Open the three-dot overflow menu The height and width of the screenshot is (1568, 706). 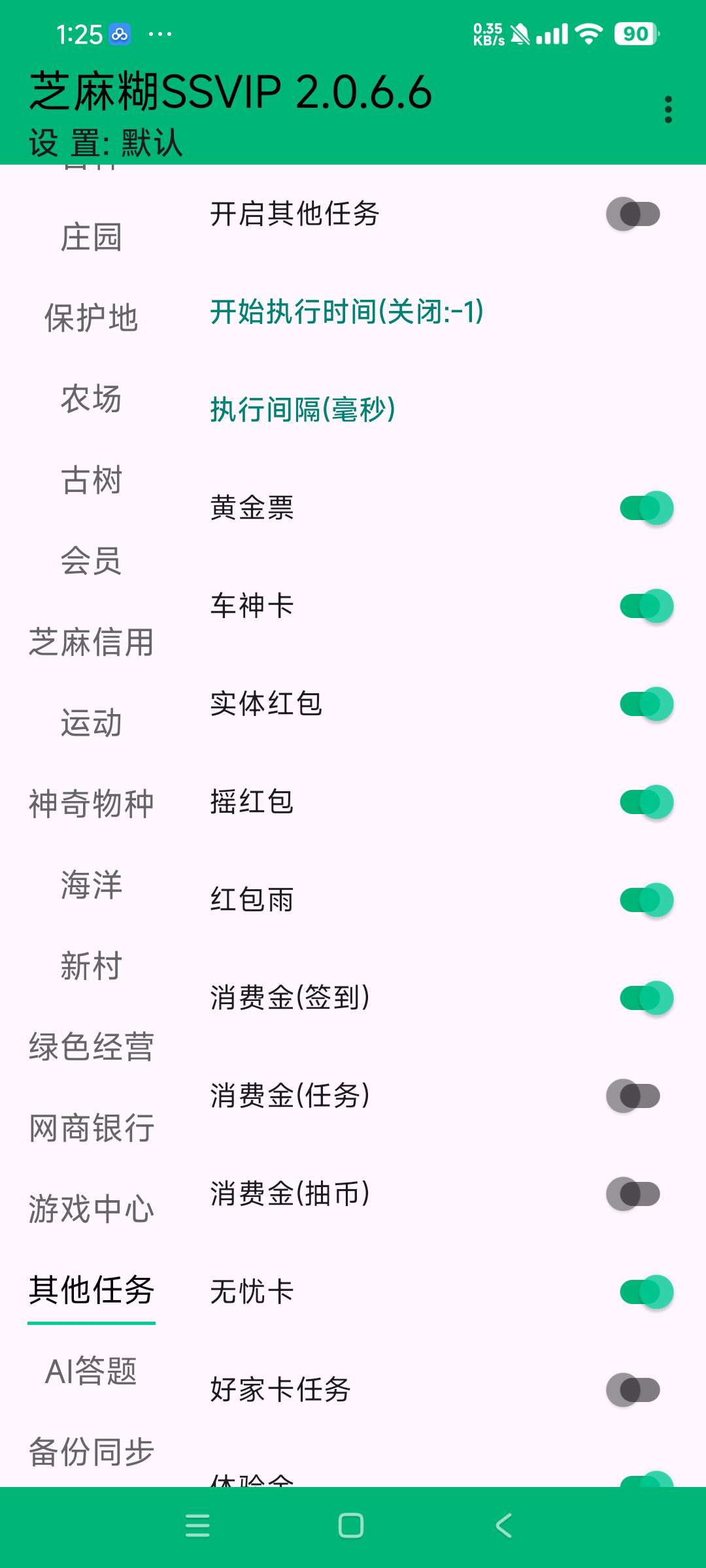[x=667, y=110]
